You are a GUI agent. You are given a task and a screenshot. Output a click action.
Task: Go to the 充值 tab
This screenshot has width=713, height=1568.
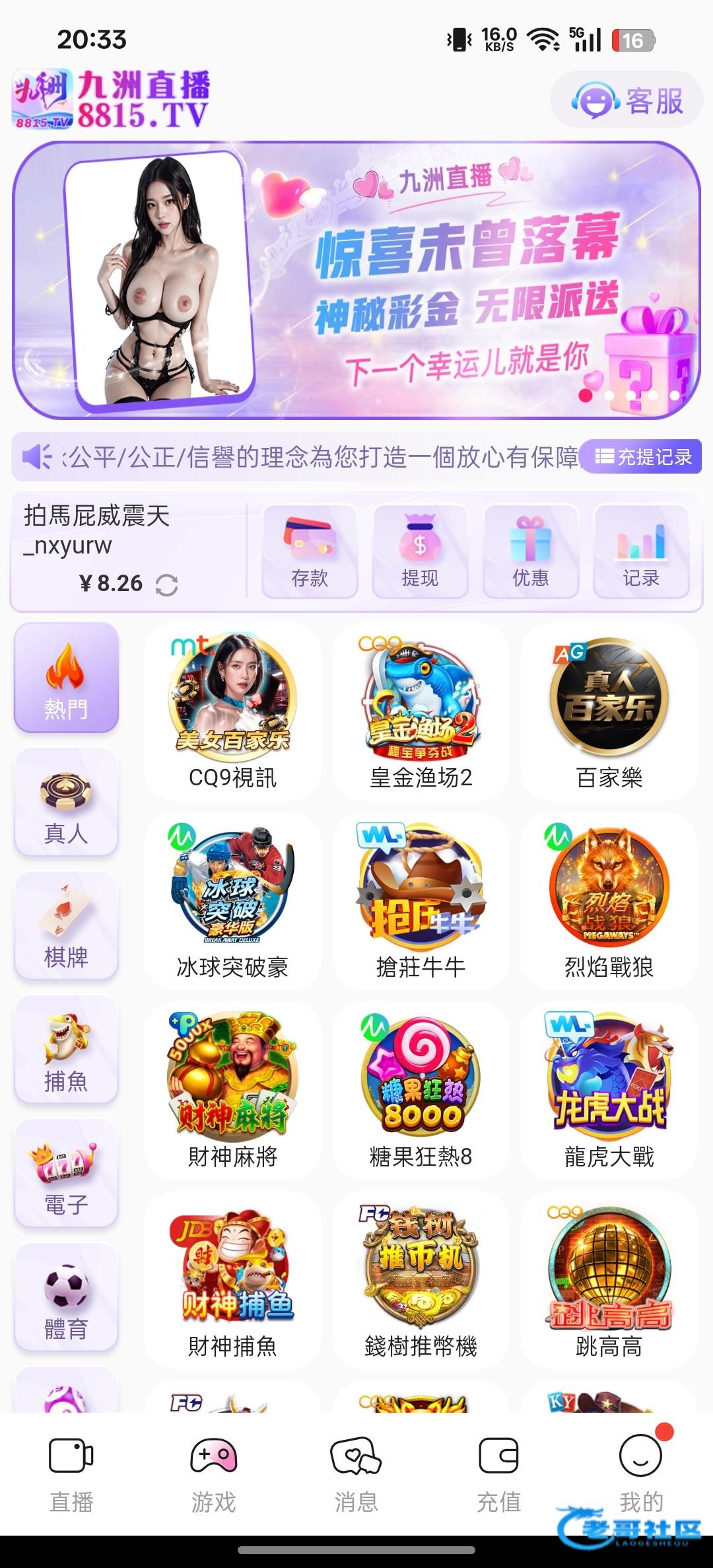pyautogui.click(x=498, y=1475)
